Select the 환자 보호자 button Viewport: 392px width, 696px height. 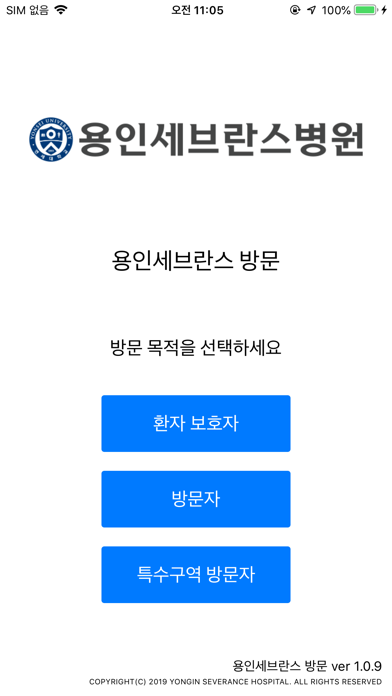(x=196, y=423)
